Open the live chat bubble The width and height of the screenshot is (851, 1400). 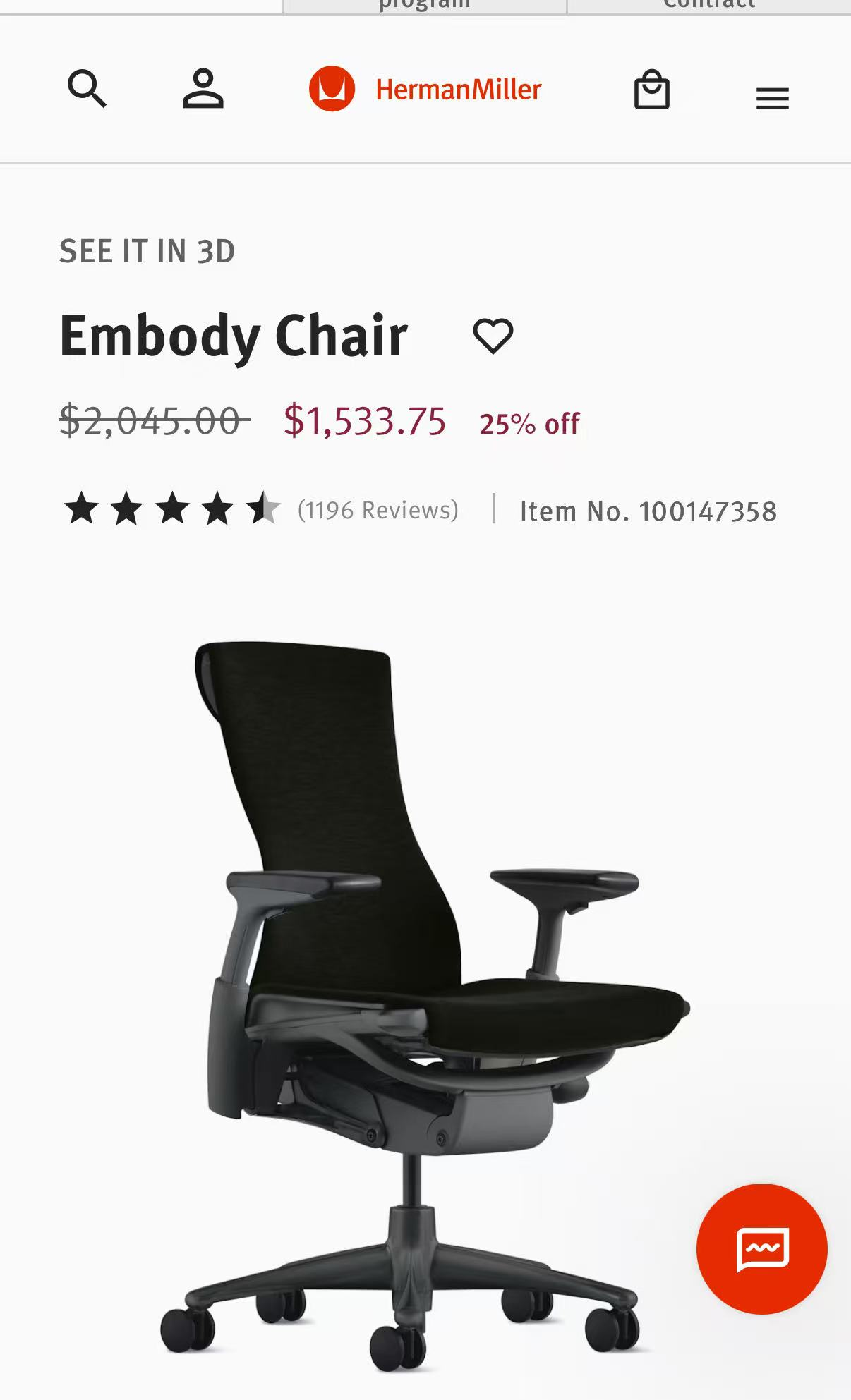761,1249
